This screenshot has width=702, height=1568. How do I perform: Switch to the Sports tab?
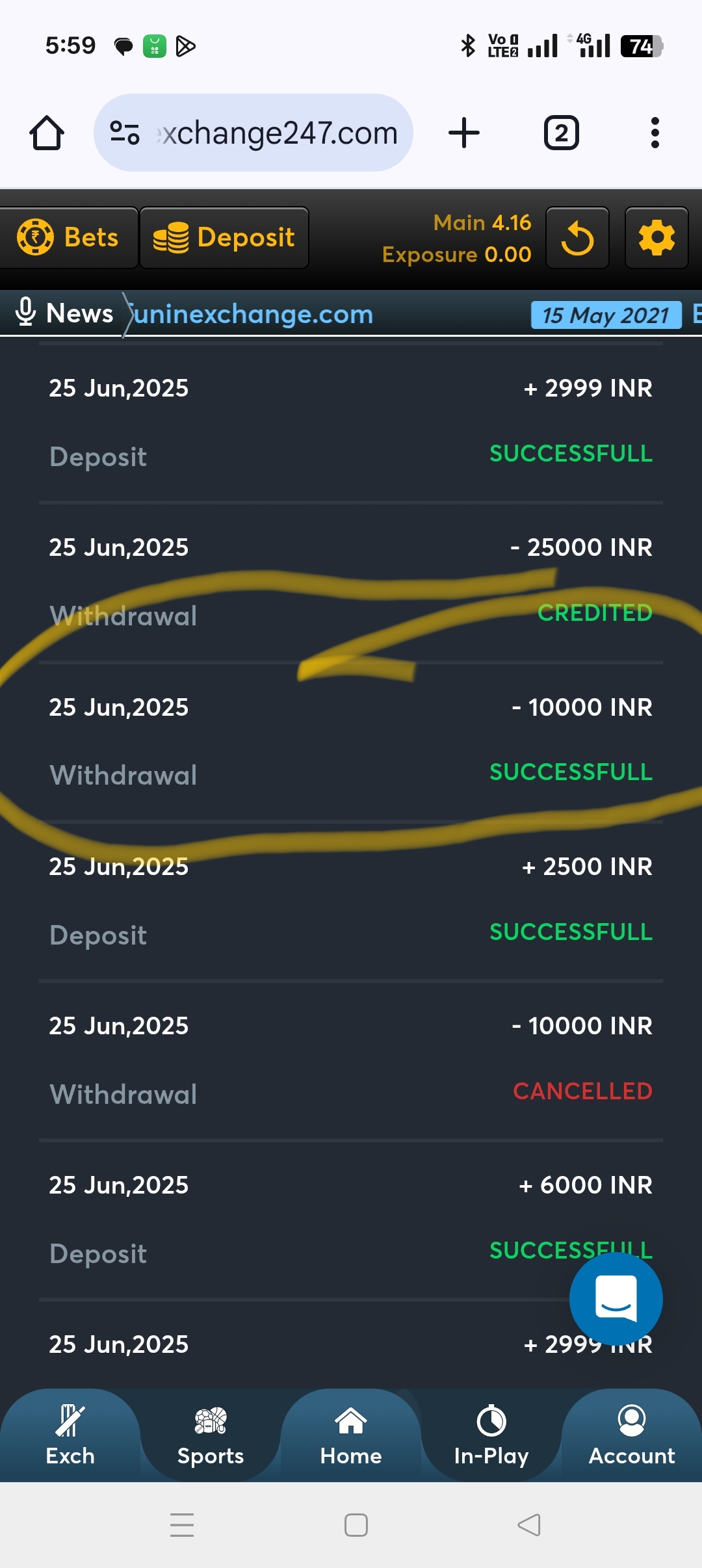pos(211,1435)
